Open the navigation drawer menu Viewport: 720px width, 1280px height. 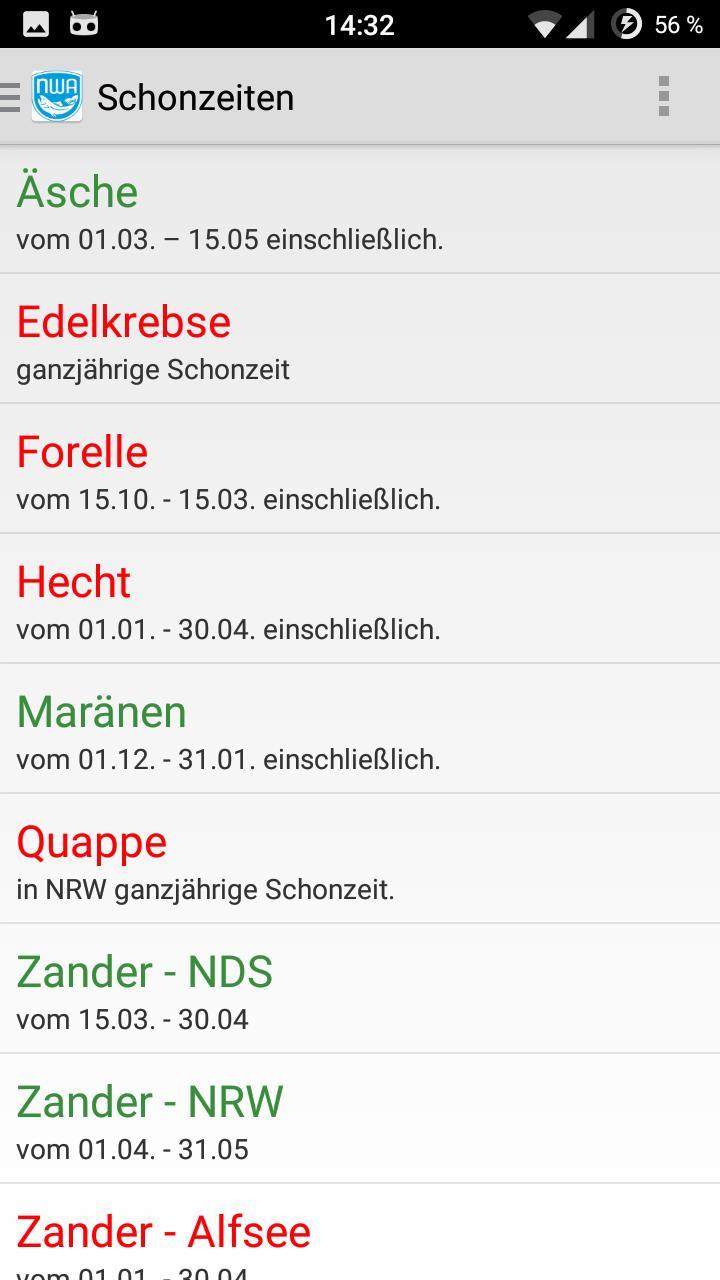tap(12, 97)
